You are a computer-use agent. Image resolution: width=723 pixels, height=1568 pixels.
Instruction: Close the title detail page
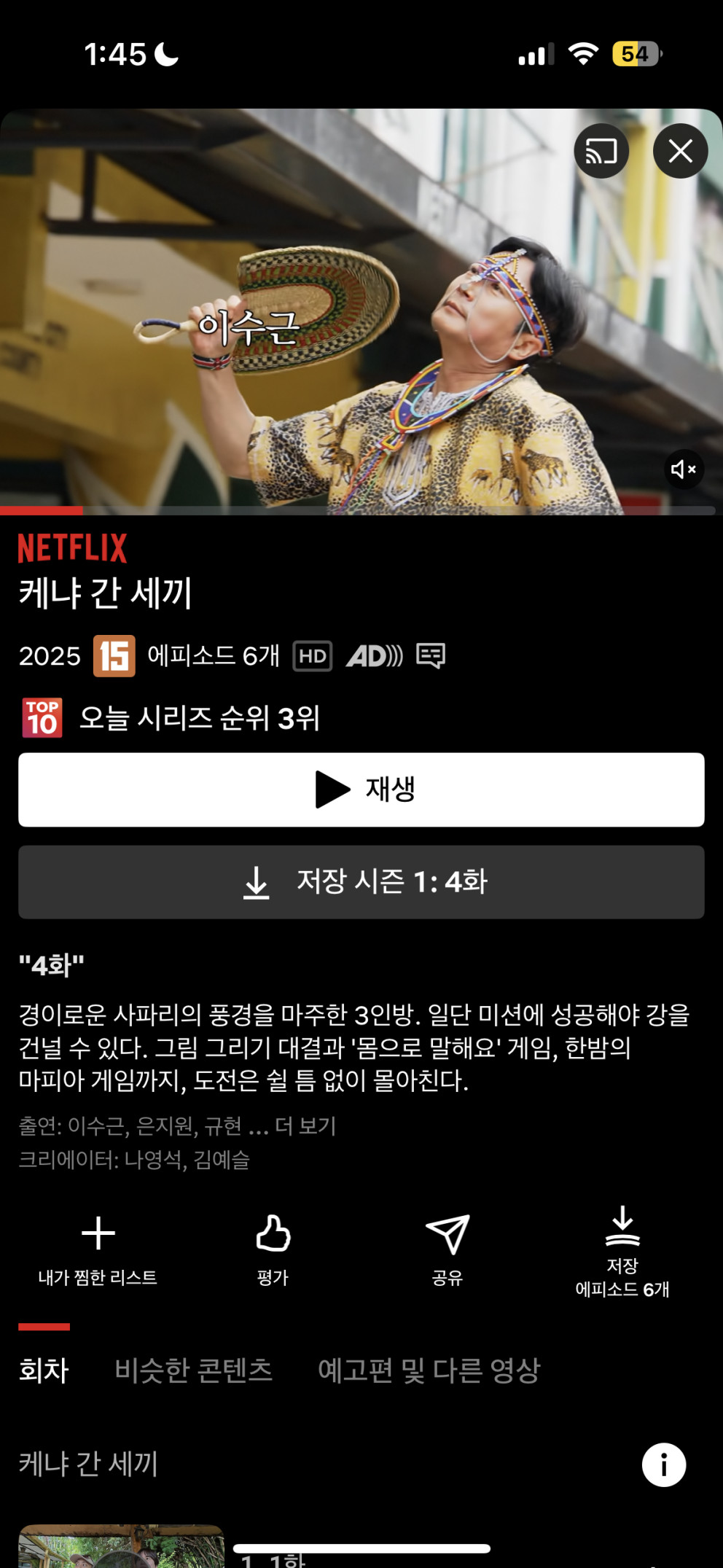(680, 149)
